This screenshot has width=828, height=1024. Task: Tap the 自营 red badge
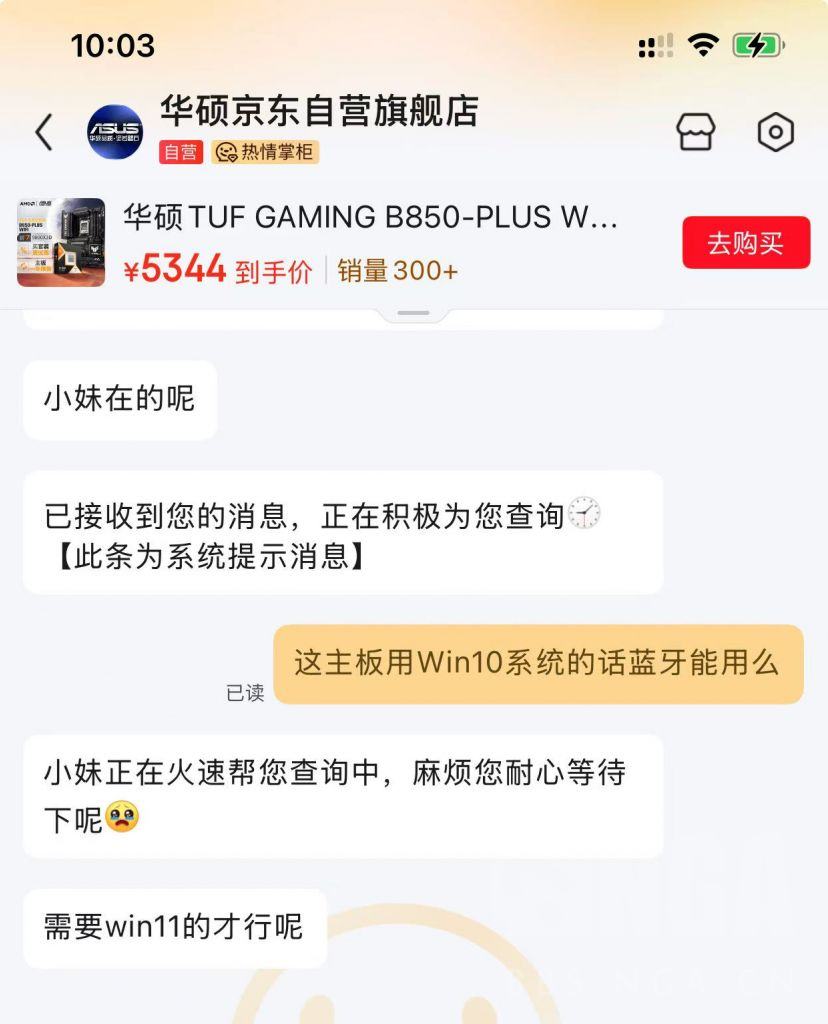tap(182, 154)
